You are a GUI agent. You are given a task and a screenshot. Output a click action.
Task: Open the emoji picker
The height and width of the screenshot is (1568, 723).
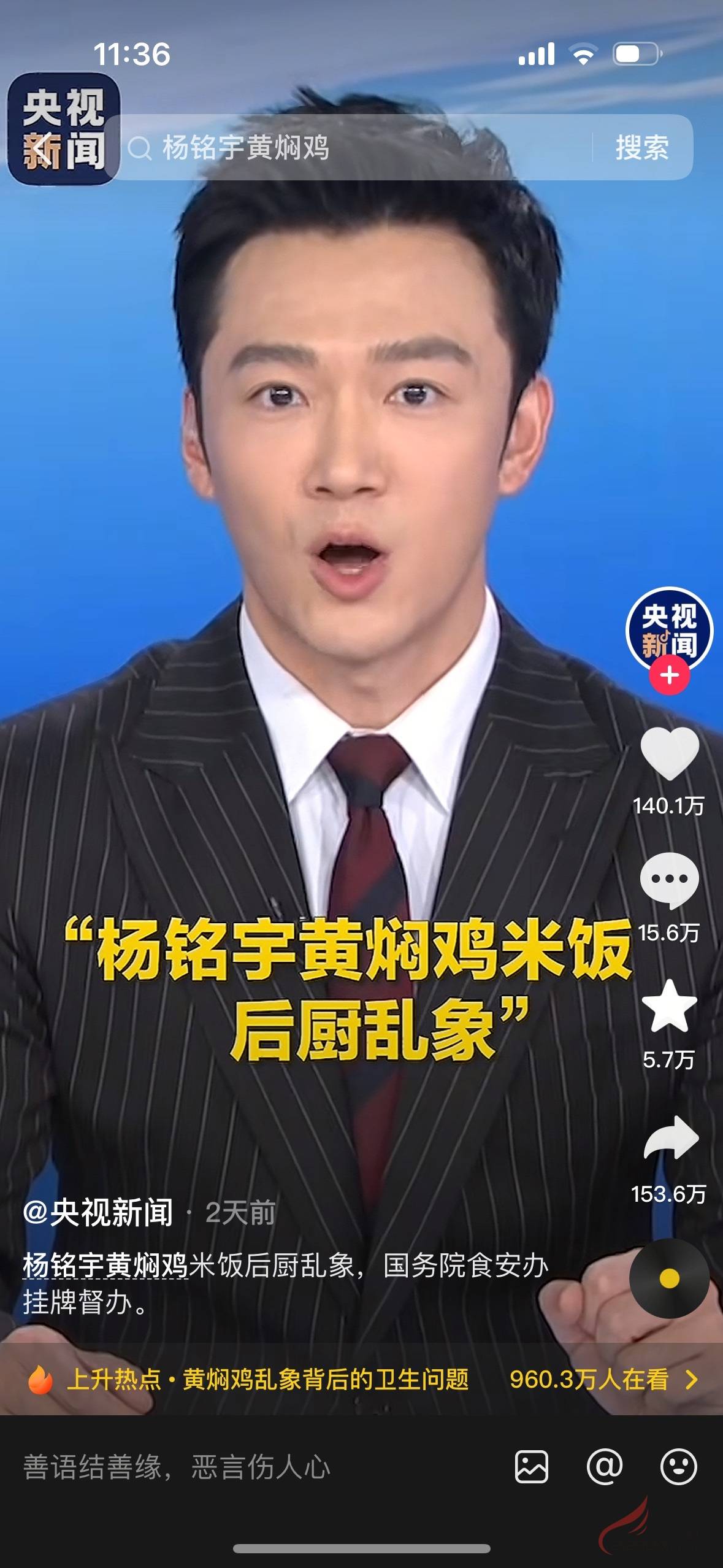678,1467
